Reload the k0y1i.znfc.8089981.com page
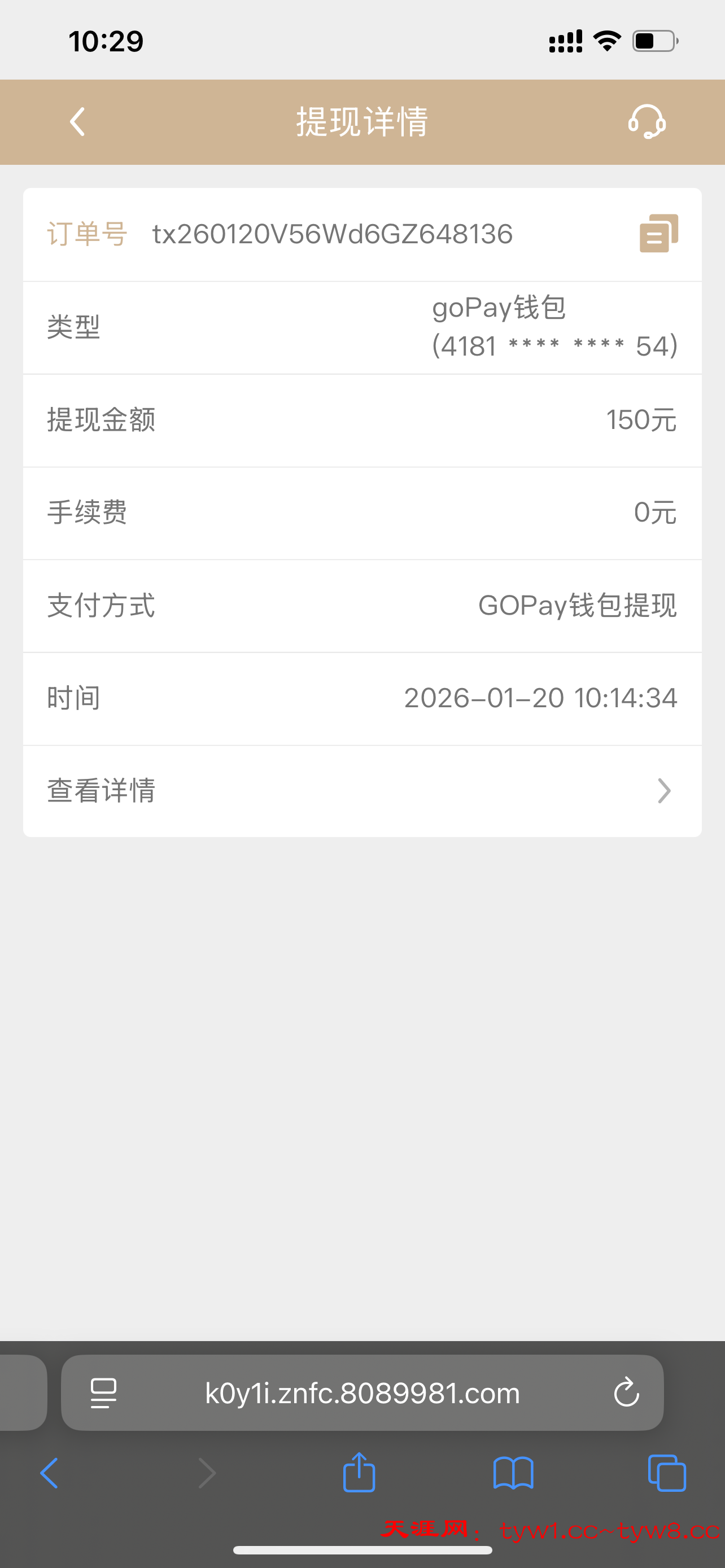Viewport: 725px width, 1568px height. (626, 1392)
